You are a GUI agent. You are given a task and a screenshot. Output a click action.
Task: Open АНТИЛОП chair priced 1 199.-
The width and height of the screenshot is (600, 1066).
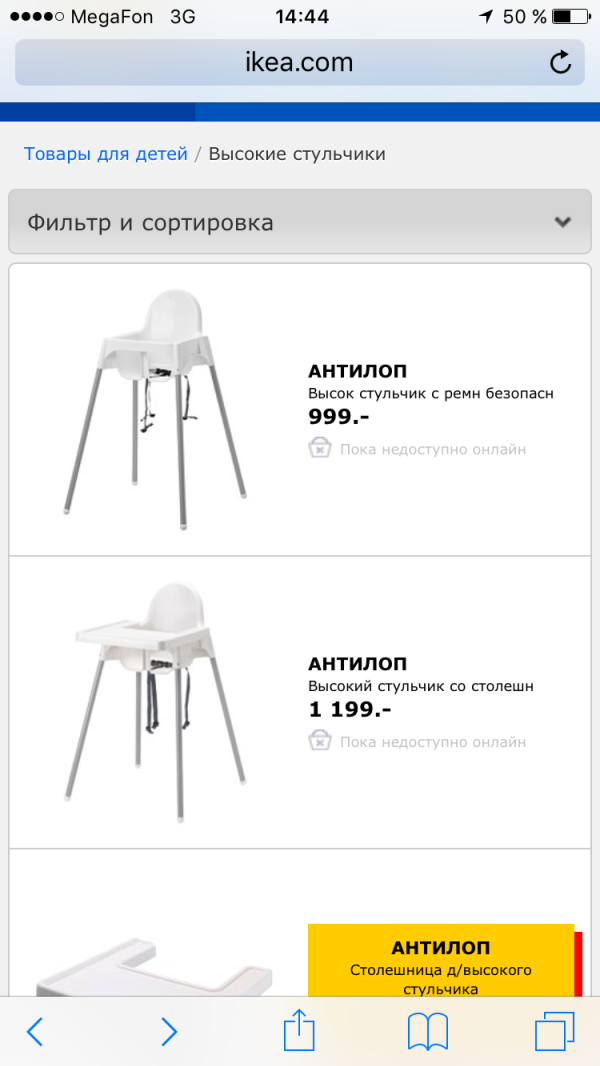[357, 664]
